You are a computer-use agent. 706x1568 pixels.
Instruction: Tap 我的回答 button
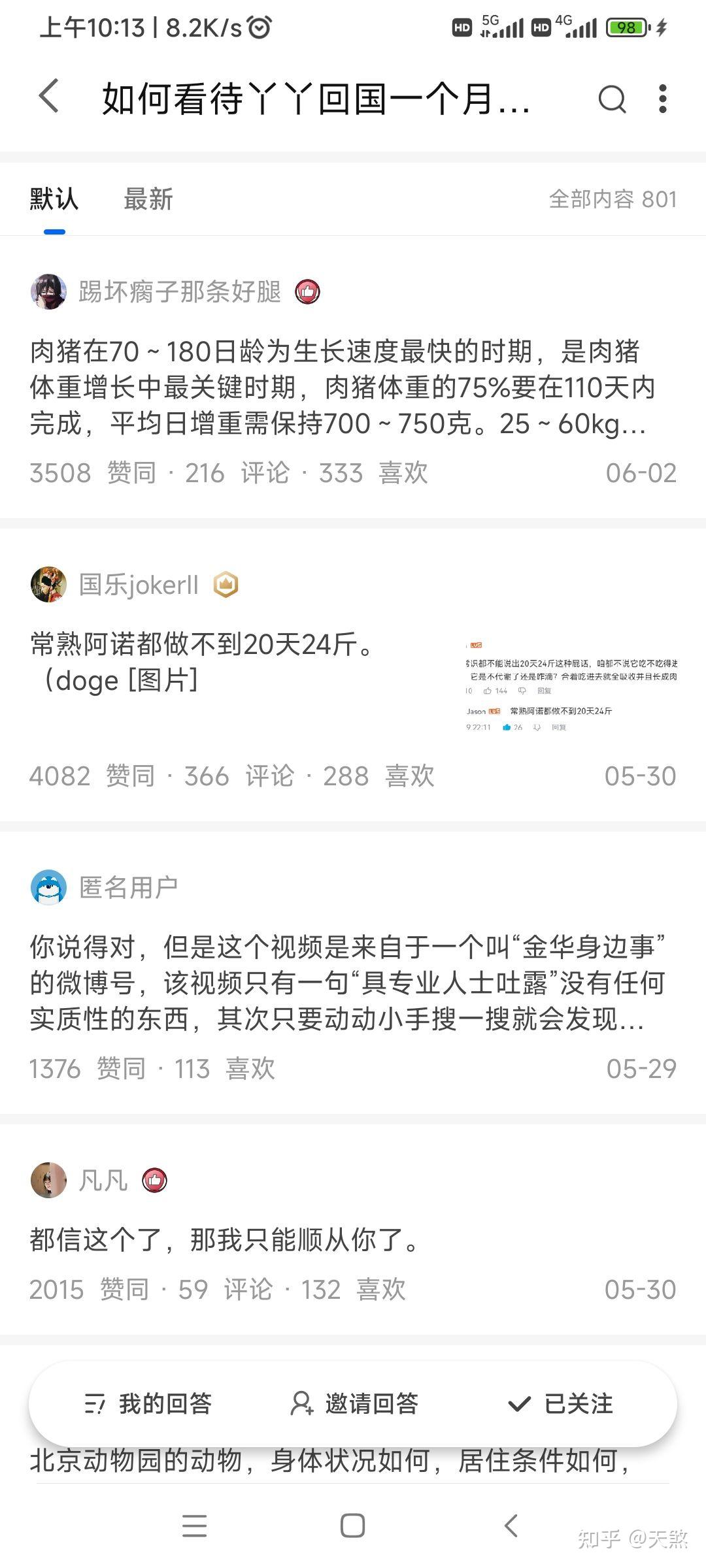pos(149,1403)
